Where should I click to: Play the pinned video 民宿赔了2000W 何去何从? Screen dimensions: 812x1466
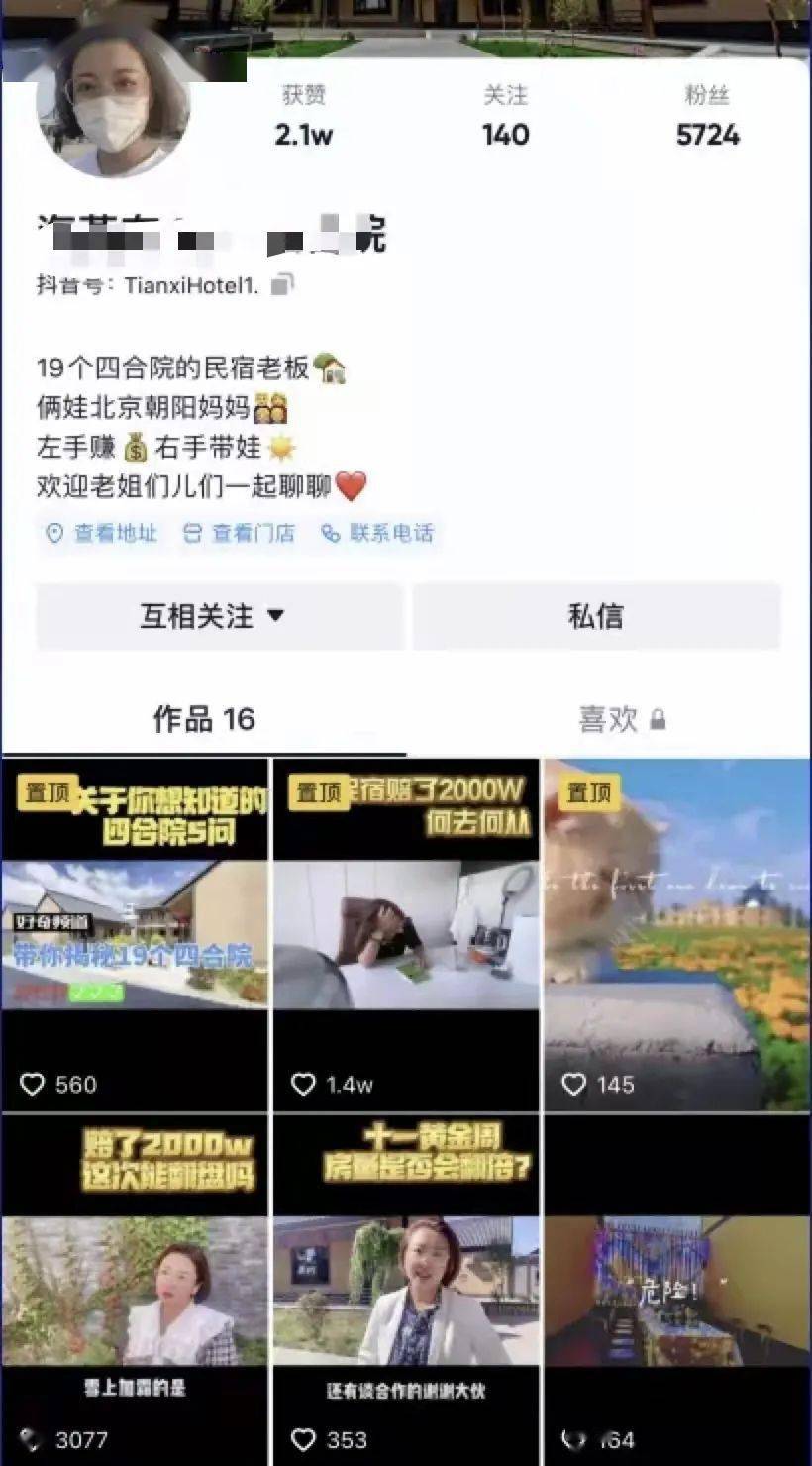(x=406, y=934)
